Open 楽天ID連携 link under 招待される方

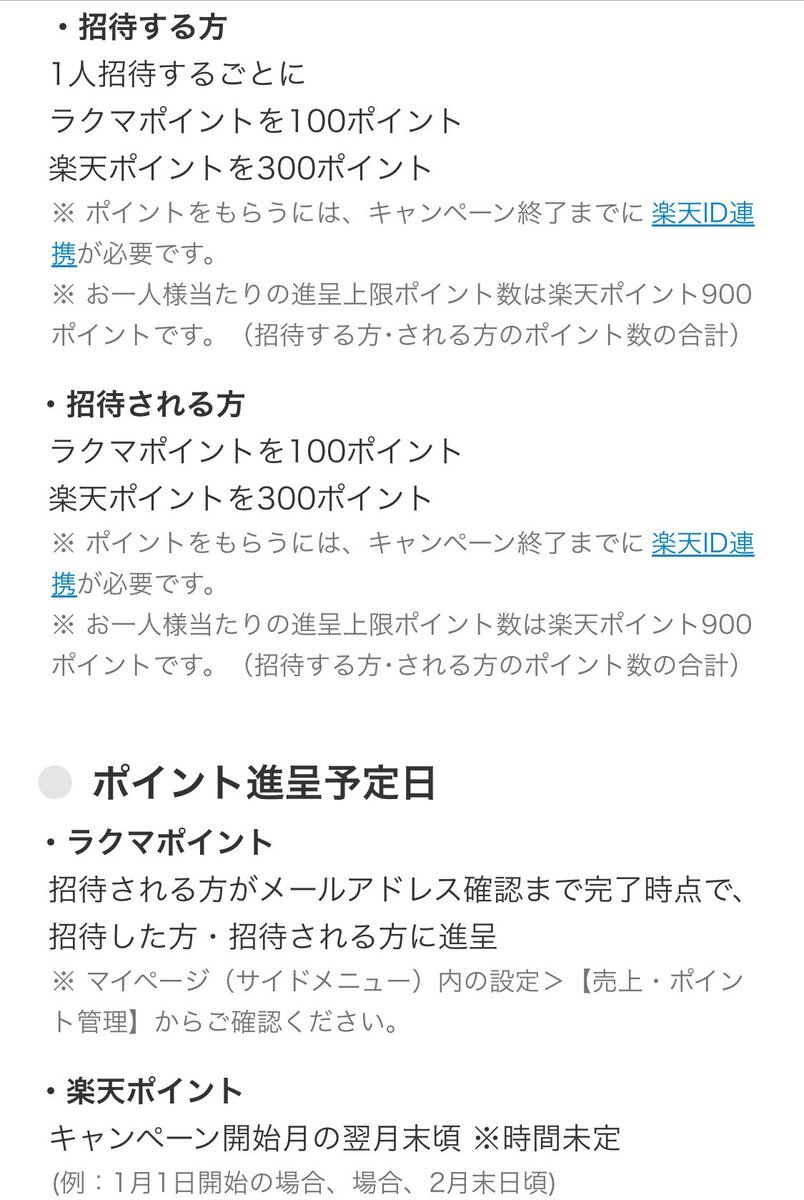point(702,544)
